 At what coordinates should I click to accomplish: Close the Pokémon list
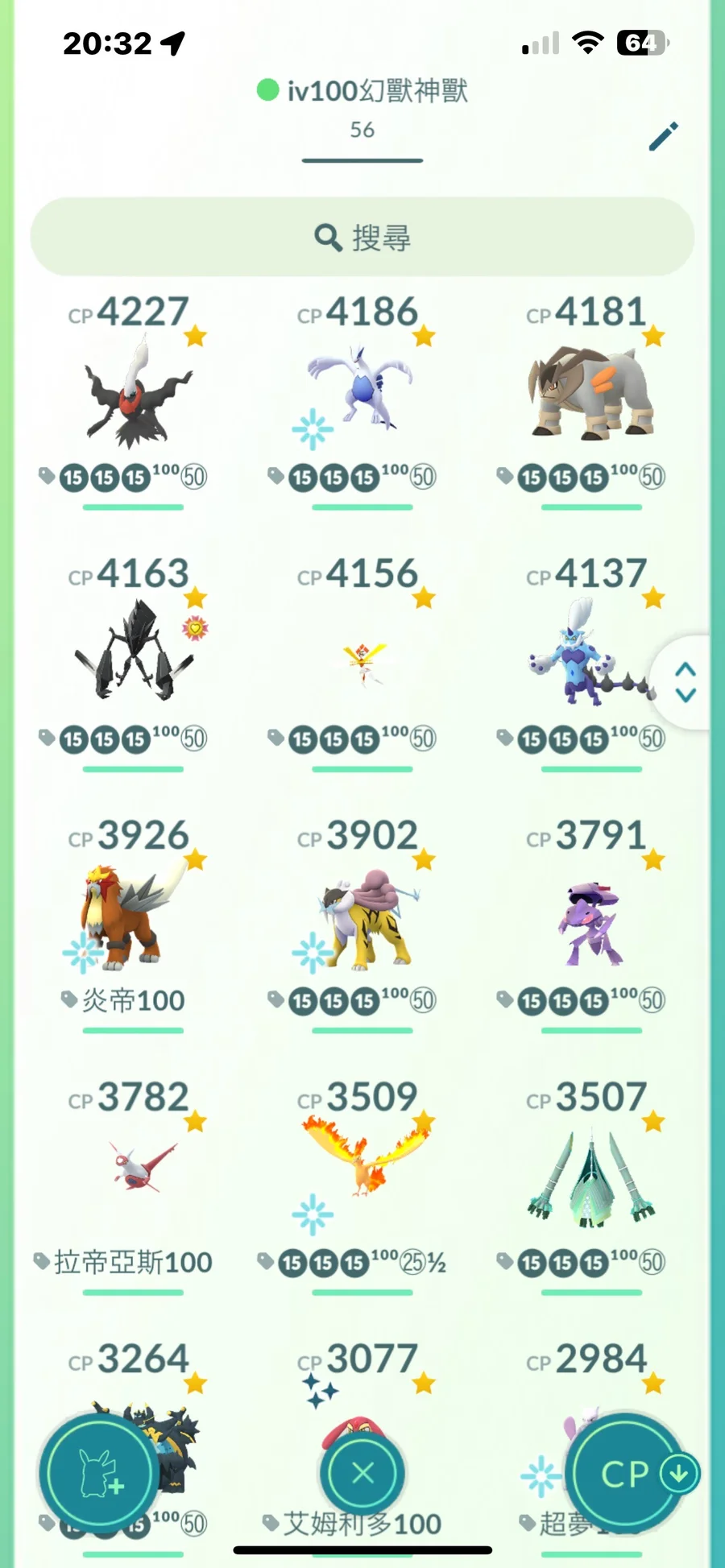[x=362, y=1474]
